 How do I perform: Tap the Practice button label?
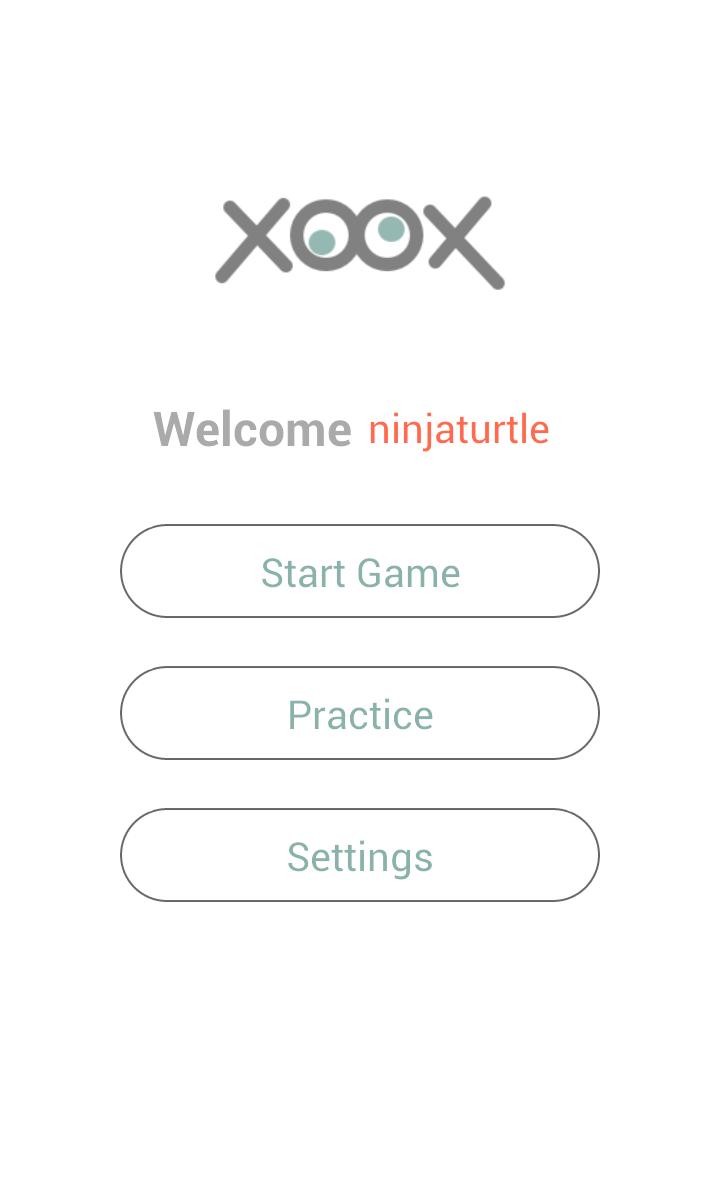pos(360,713)
